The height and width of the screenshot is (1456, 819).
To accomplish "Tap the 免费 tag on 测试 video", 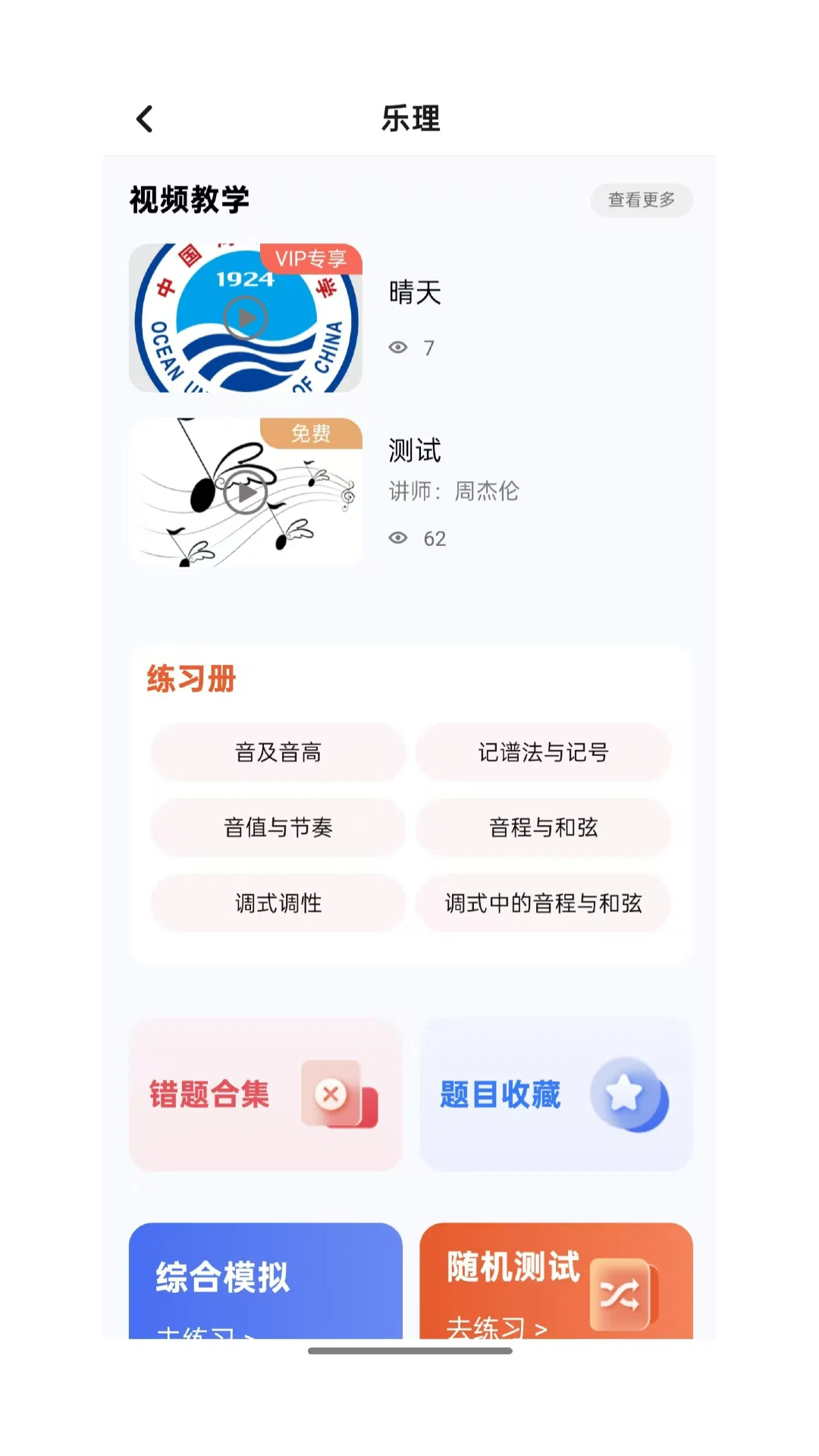I will [311, 433].
